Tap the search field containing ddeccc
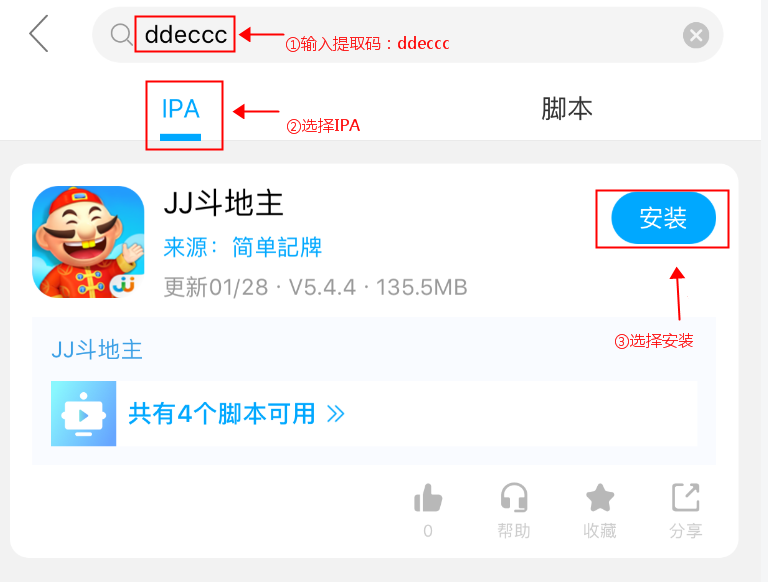The image size is (768, 582). (400, 35)
